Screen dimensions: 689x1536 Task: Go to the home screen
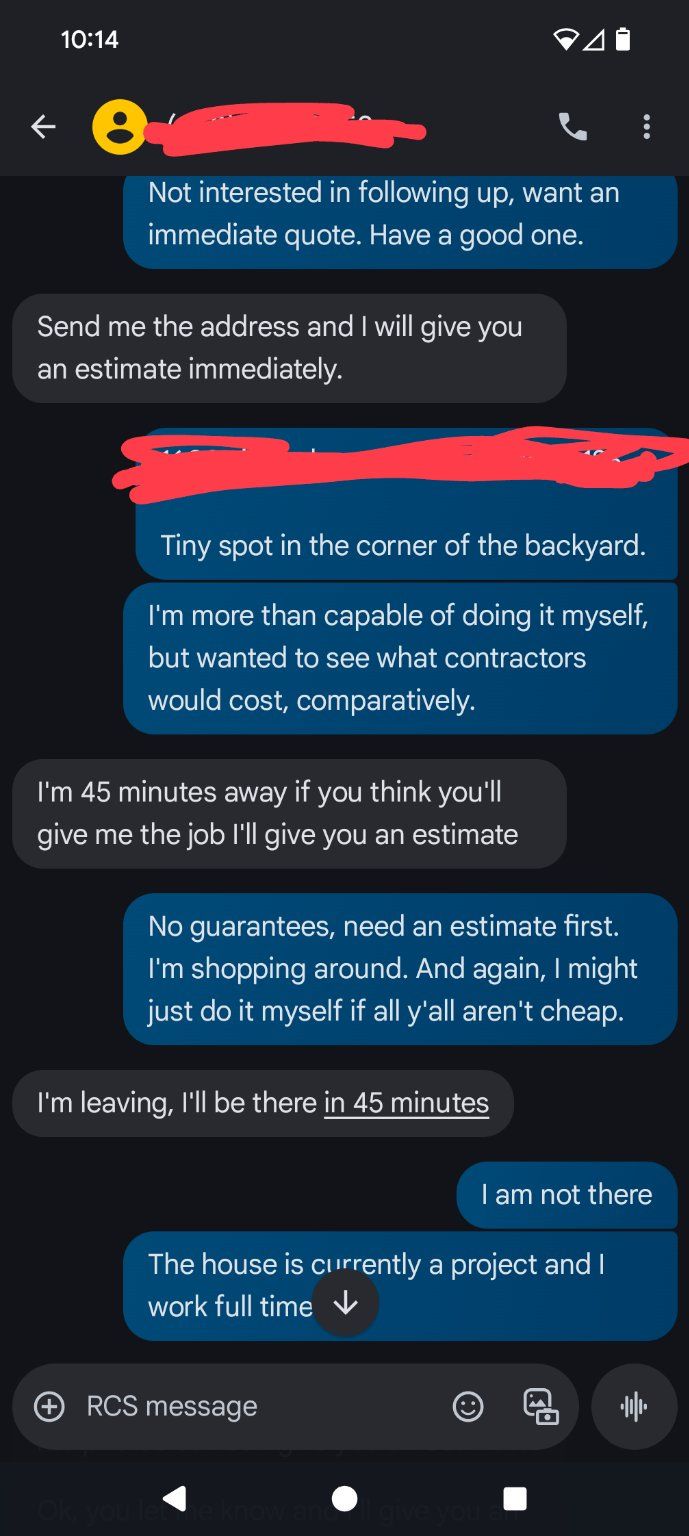coord(344,1497)
